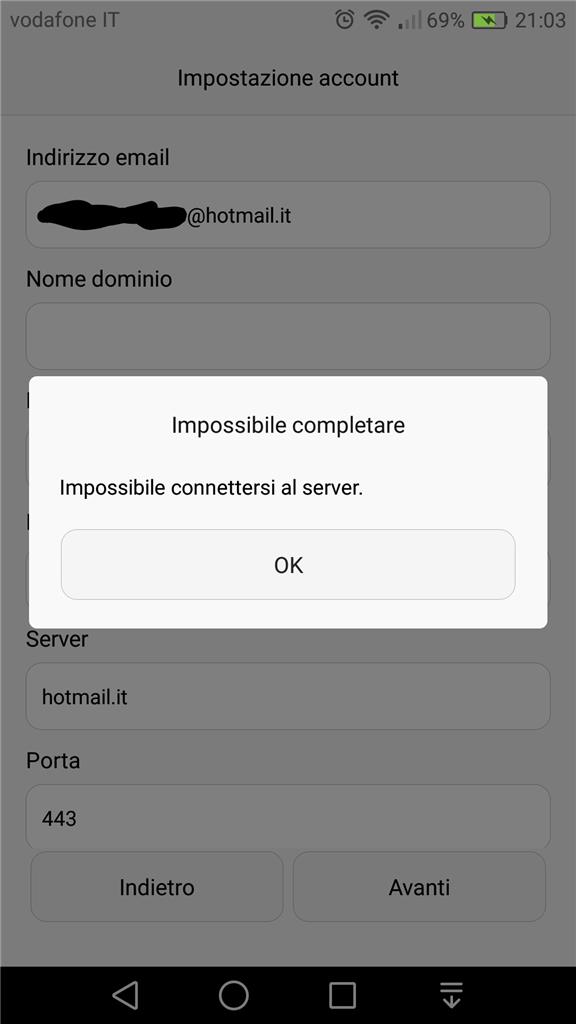The width and height of the screenshot is (576, 1024).
Task: Tap the Android back navigation button
Action: coord(125,995)
